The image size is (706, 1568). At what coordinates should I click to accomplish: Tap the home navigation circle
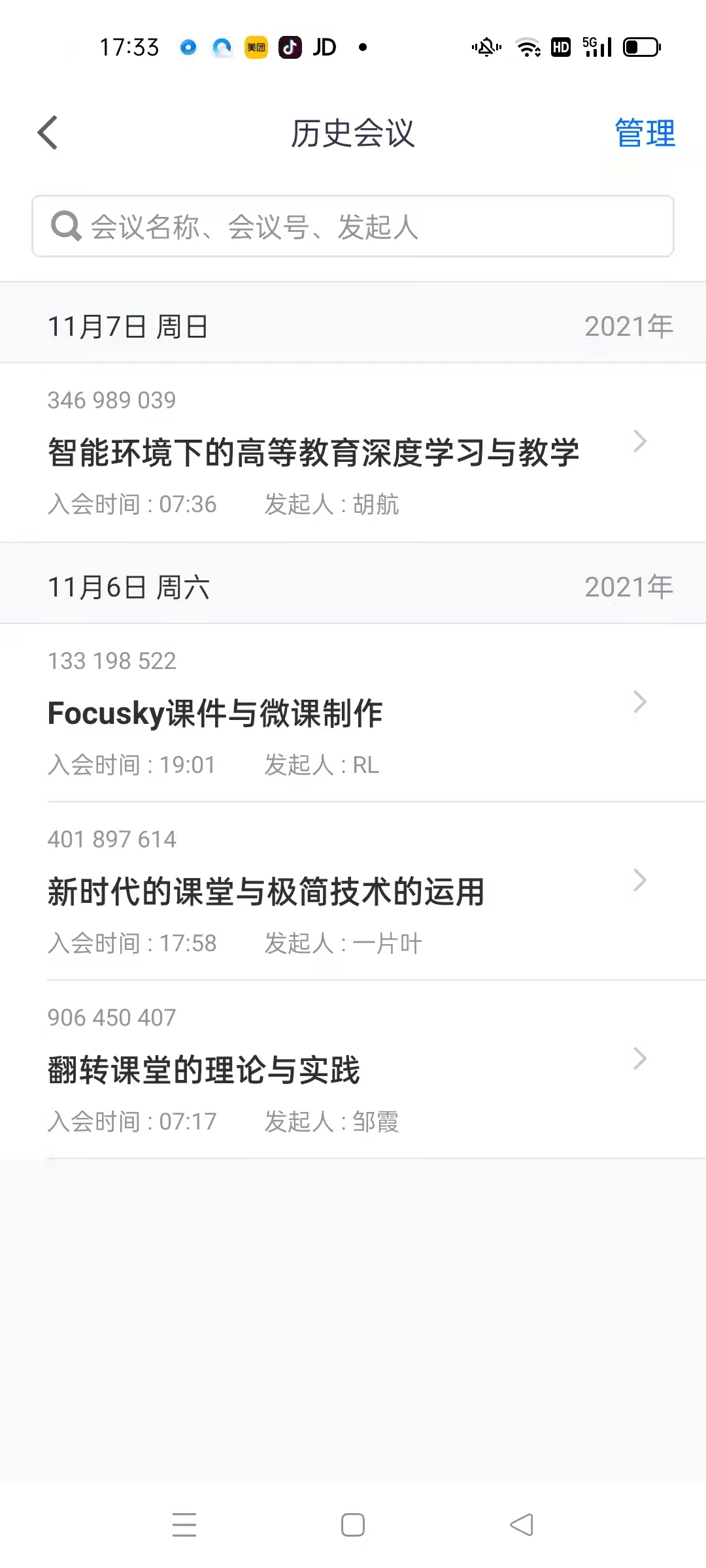(352, 1525)
